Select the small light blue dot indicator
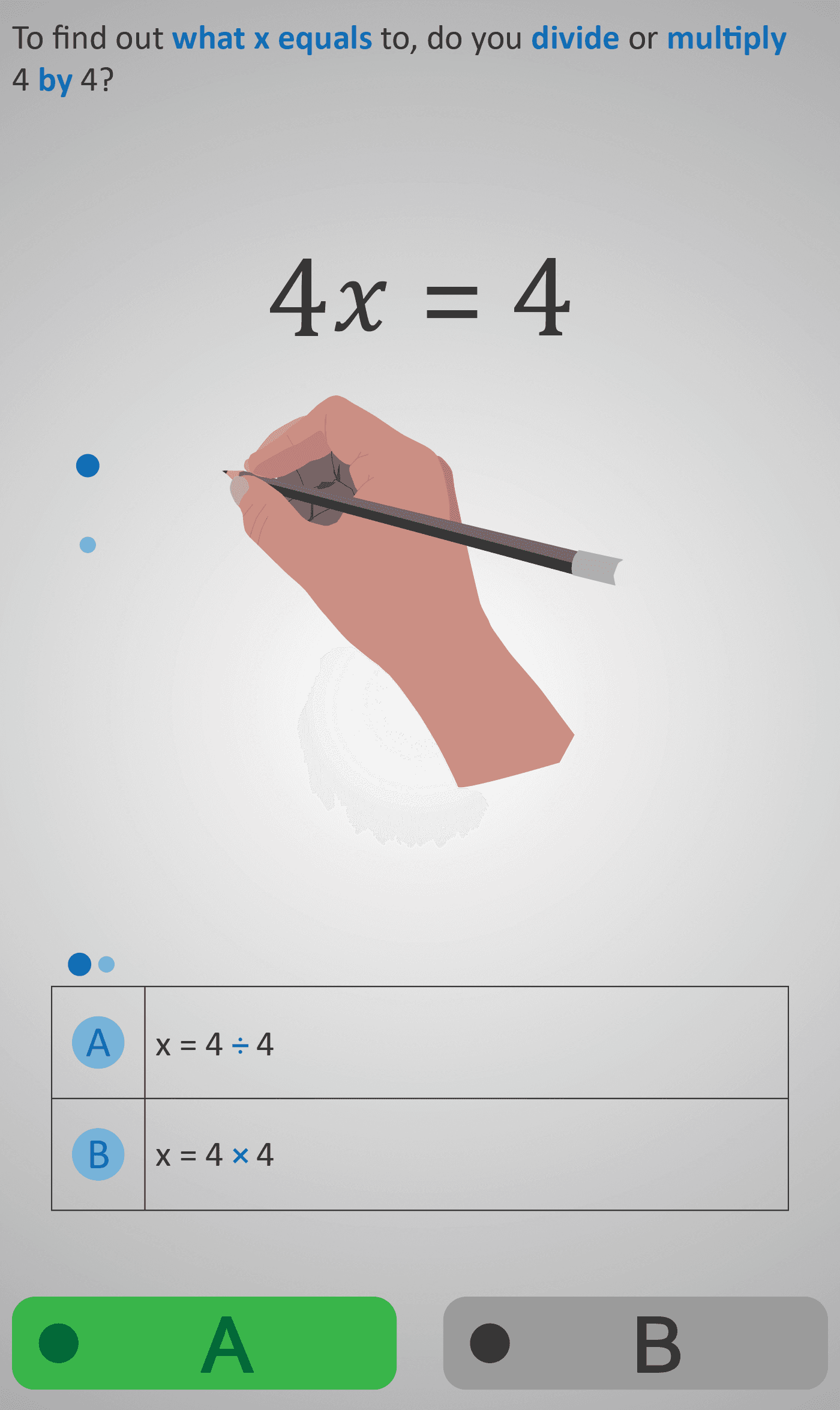Screen dimensions: 840x1410 click(x=87, y=545)
